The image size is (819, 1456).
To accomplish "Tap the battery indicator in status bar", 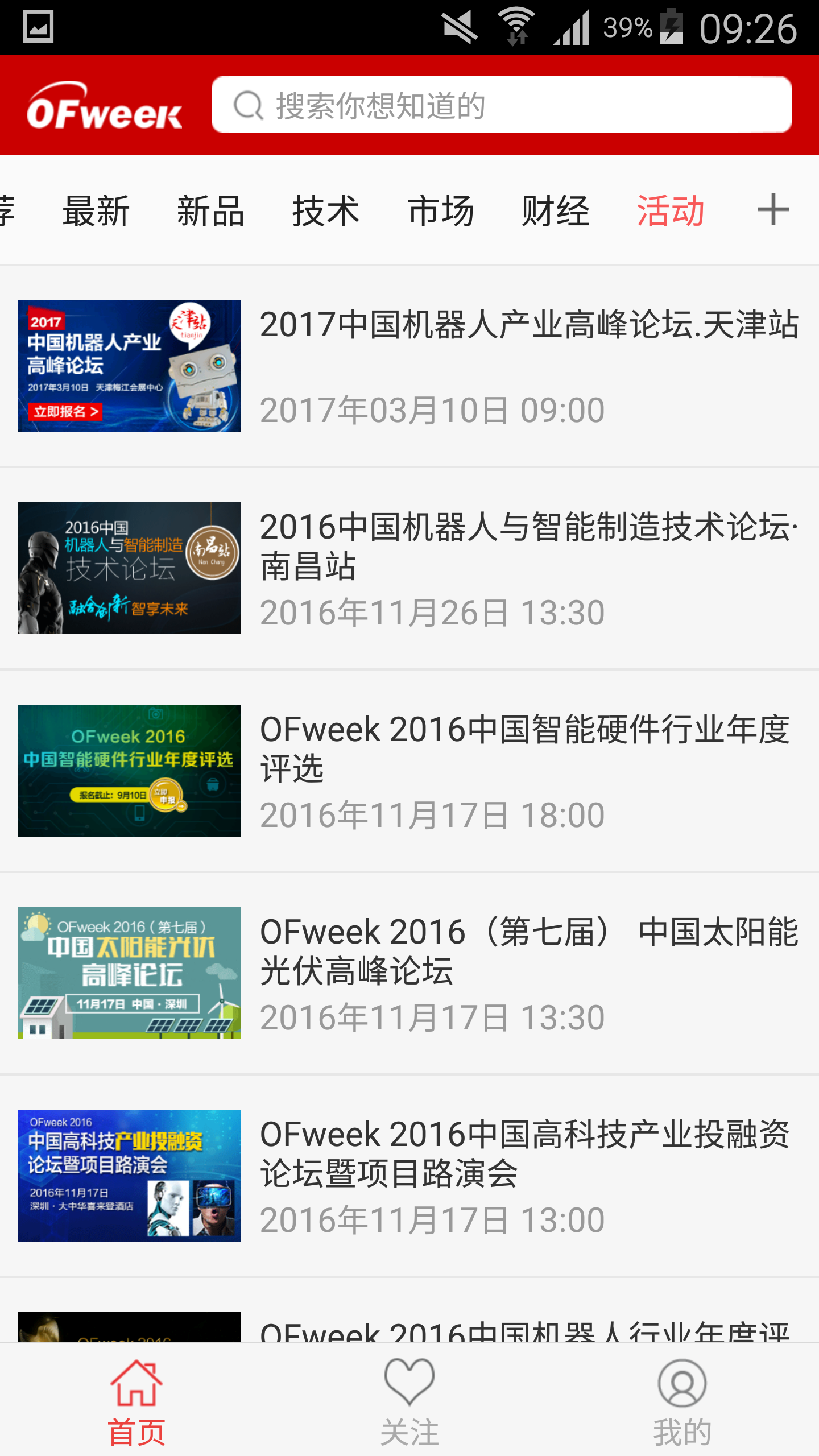I will (671, 26).
